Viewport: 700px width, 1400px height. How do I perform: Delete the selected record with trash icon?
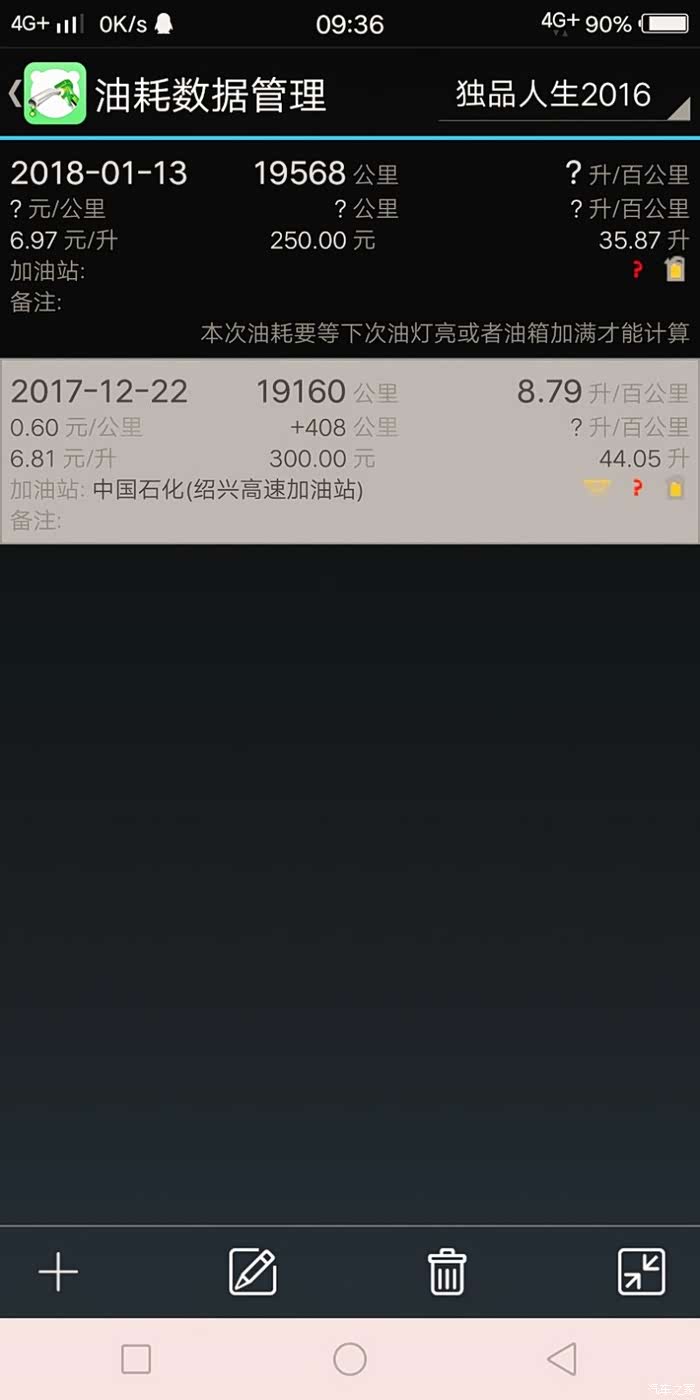pos(446,1272)
